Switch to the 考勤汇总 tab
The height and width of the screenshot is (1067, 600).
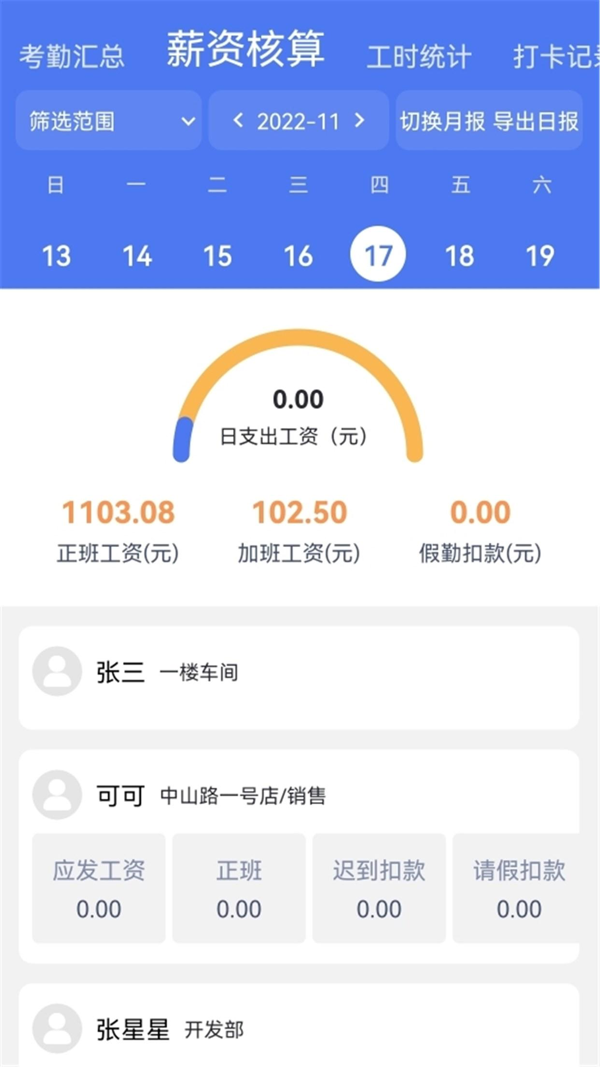[x=71, y=56]
